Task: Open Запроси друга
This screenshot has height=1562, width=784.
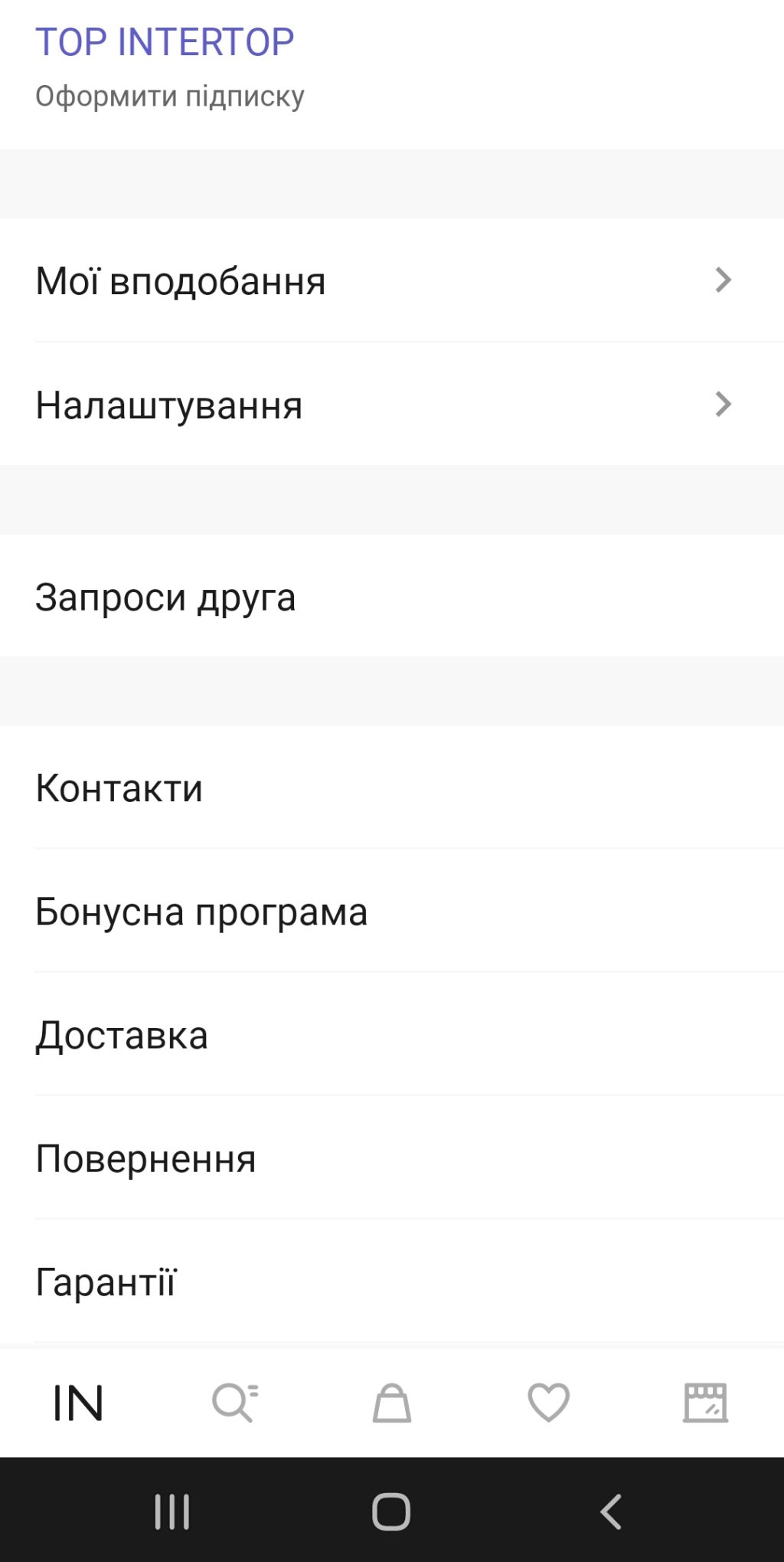Action: coord(383,597)
